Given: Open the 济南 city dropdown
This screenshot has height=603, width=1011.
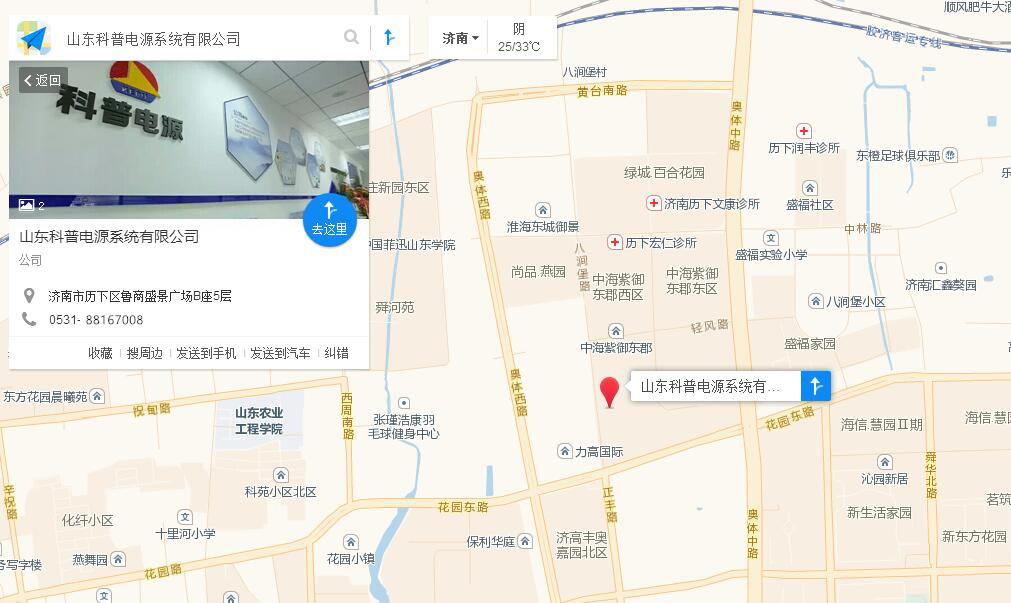Looking at the screenshot, I should [460, 39].
